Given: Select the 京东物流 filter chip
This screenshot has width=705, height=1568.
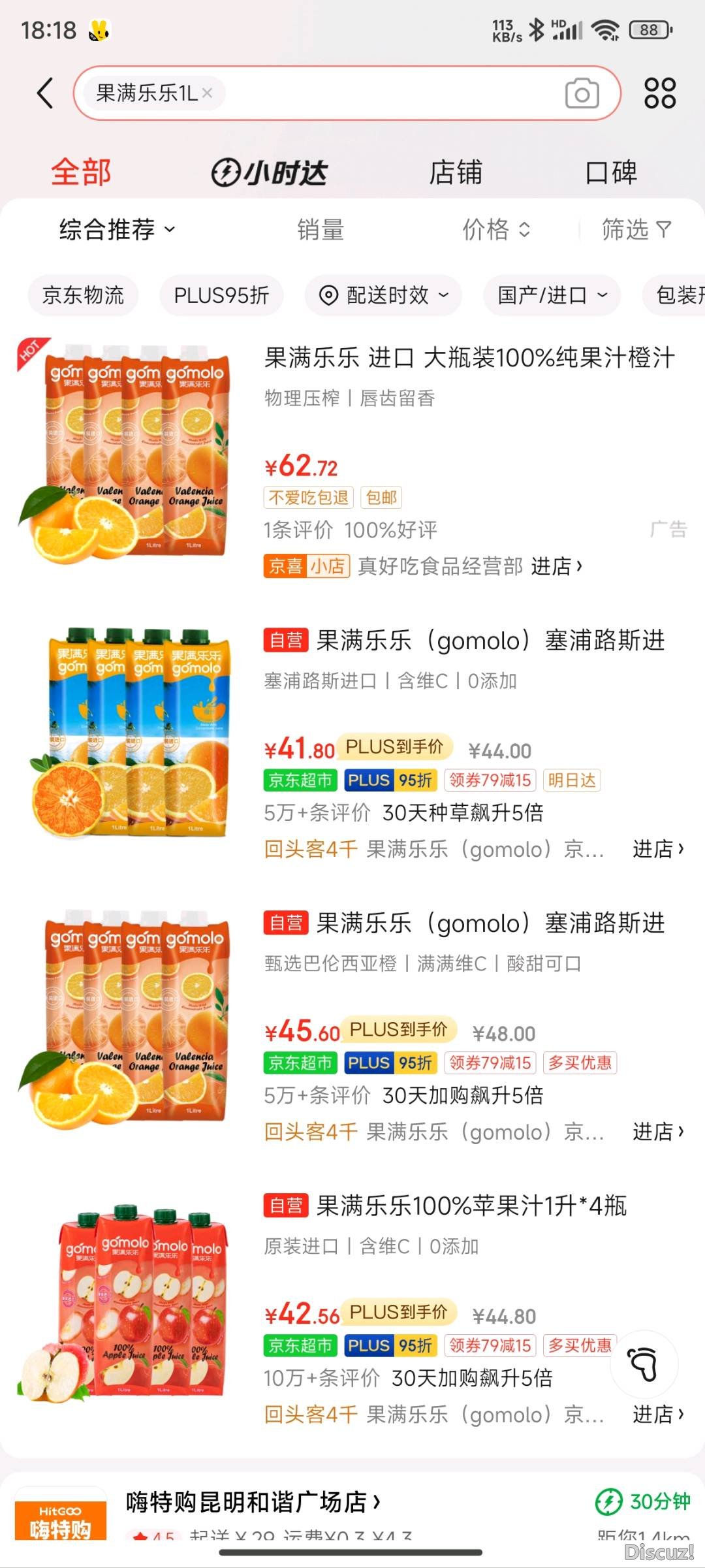Looking at the screenshot, I should pos(83,295).
